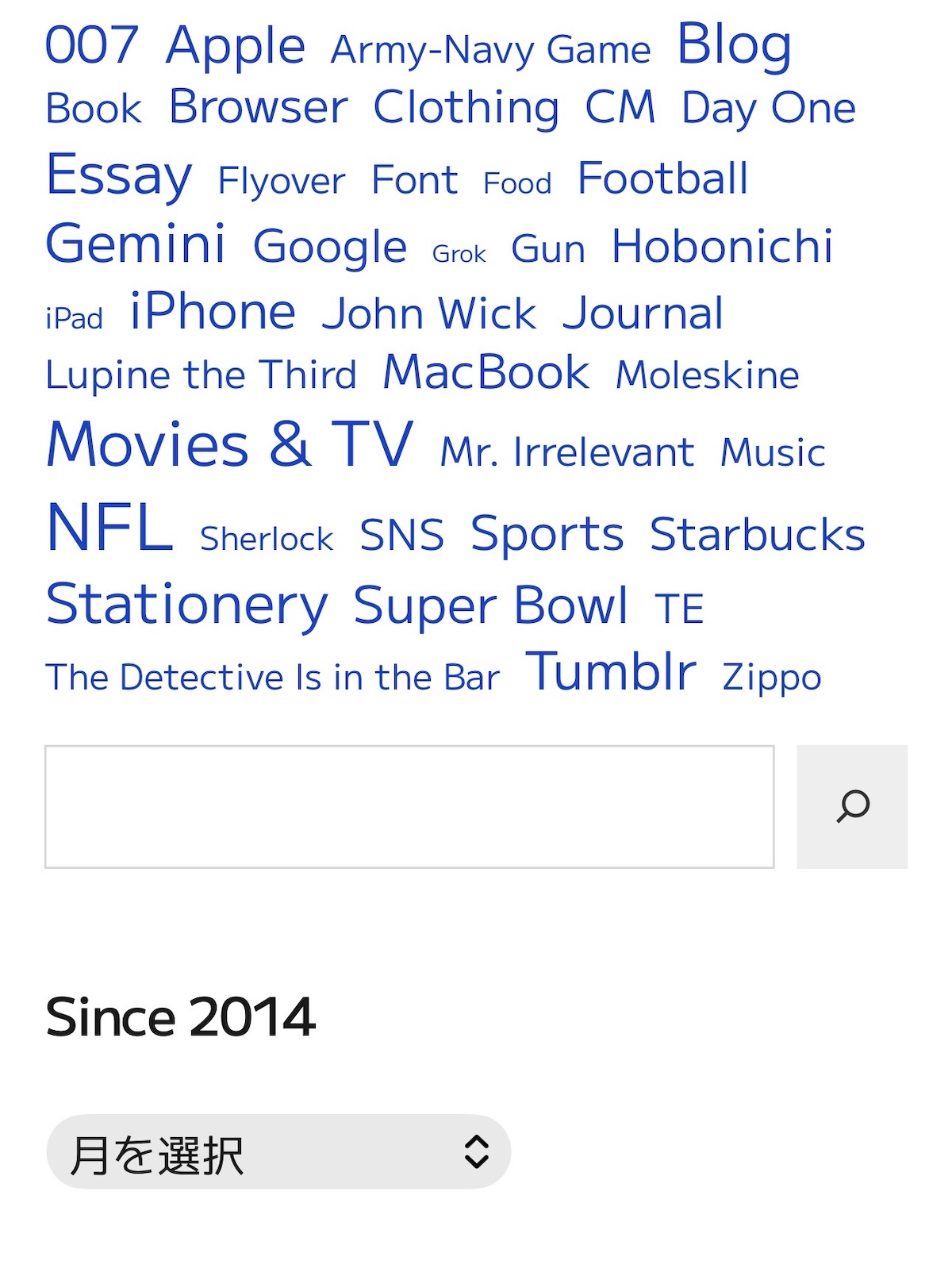Focus the empty search text field

[409, 806]
